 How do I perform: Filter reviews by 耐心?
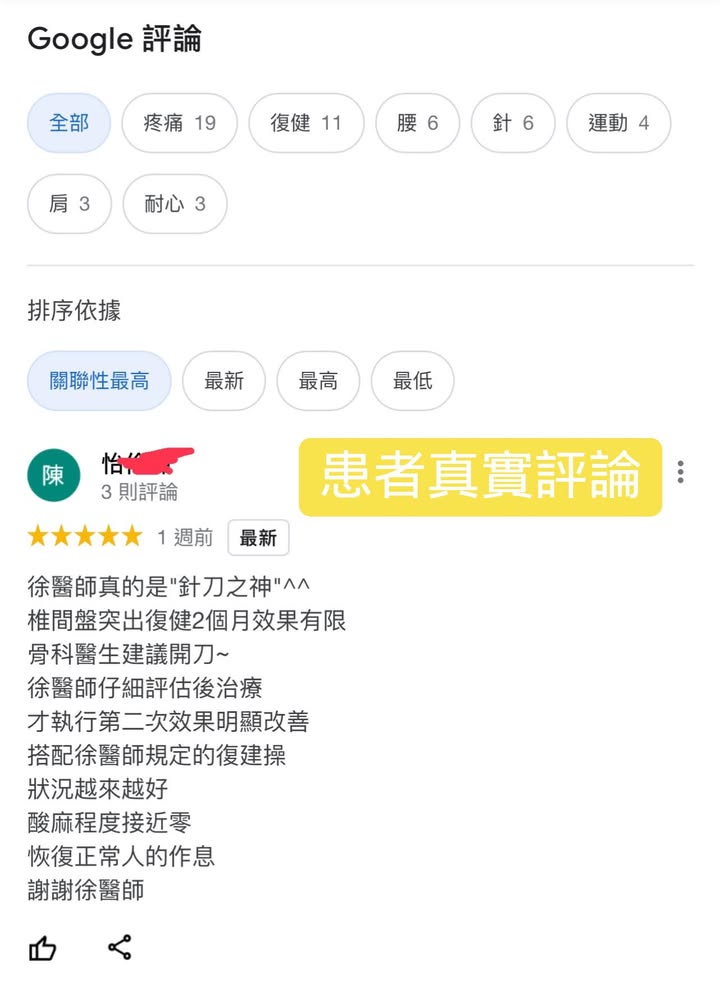[175, 204]
